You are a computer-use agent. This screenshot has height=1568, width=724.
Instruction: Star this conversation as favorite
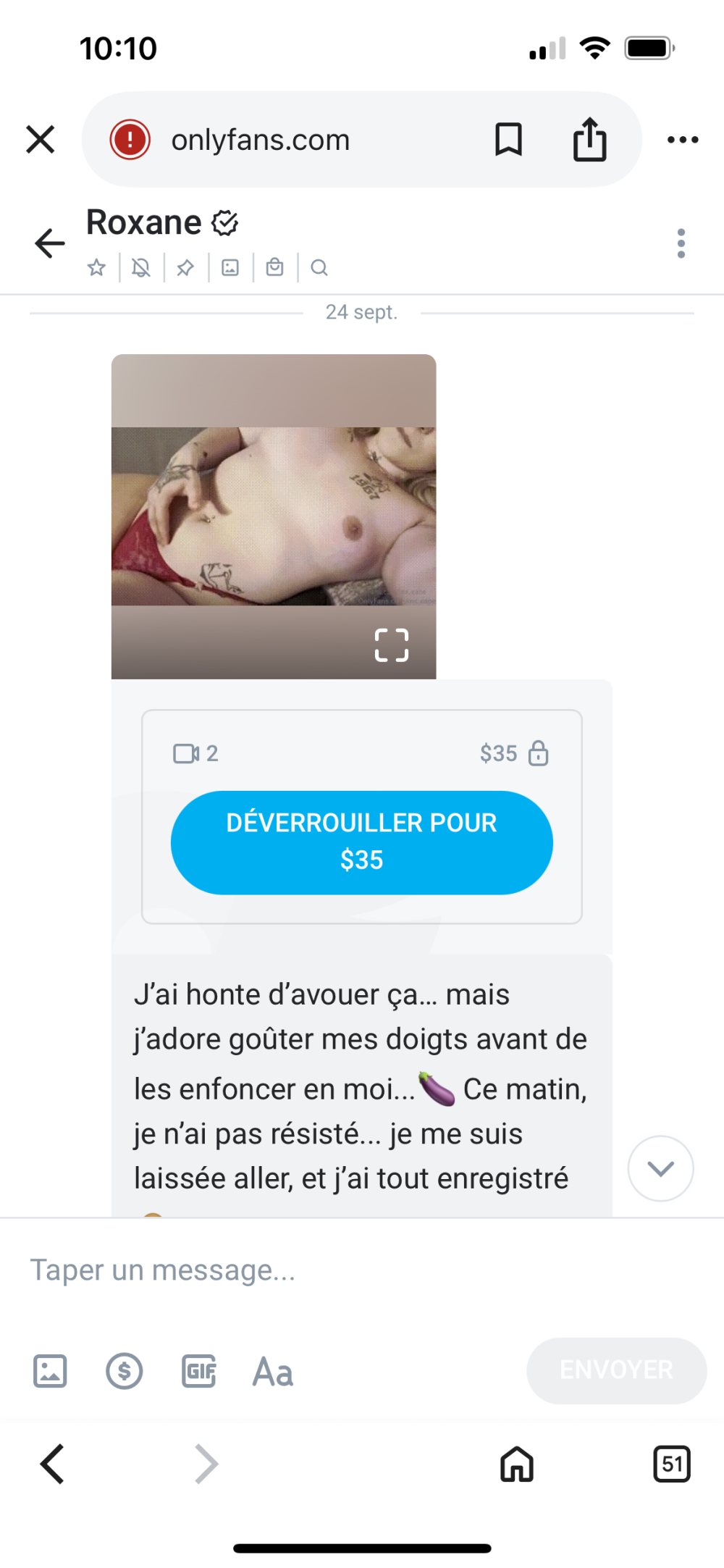[x=96, y=268]
